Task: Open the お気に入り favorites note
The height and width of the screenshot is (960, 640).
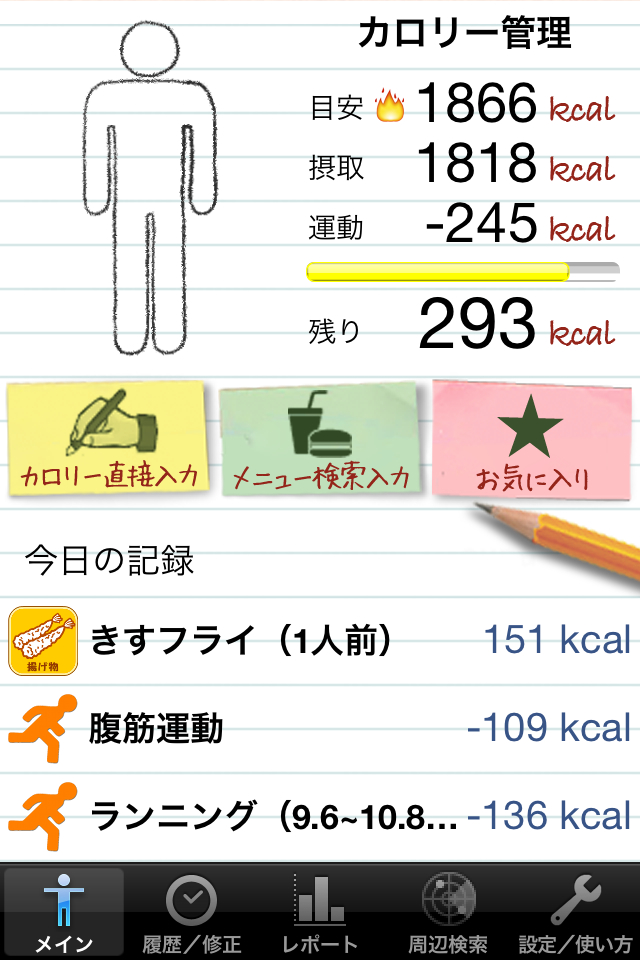Action: click(x=530, y=442)
